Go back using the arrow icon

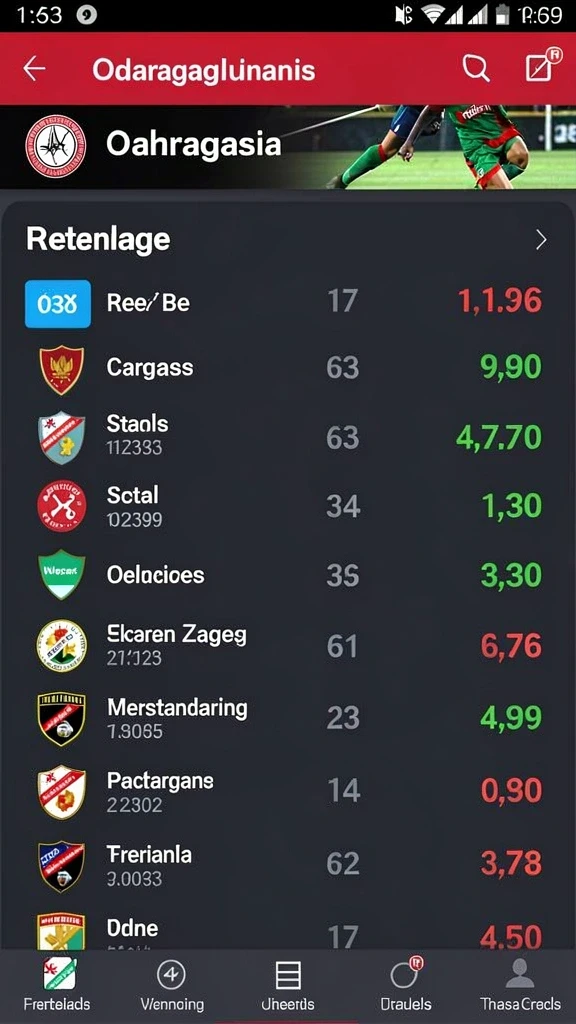pos(34,69)
